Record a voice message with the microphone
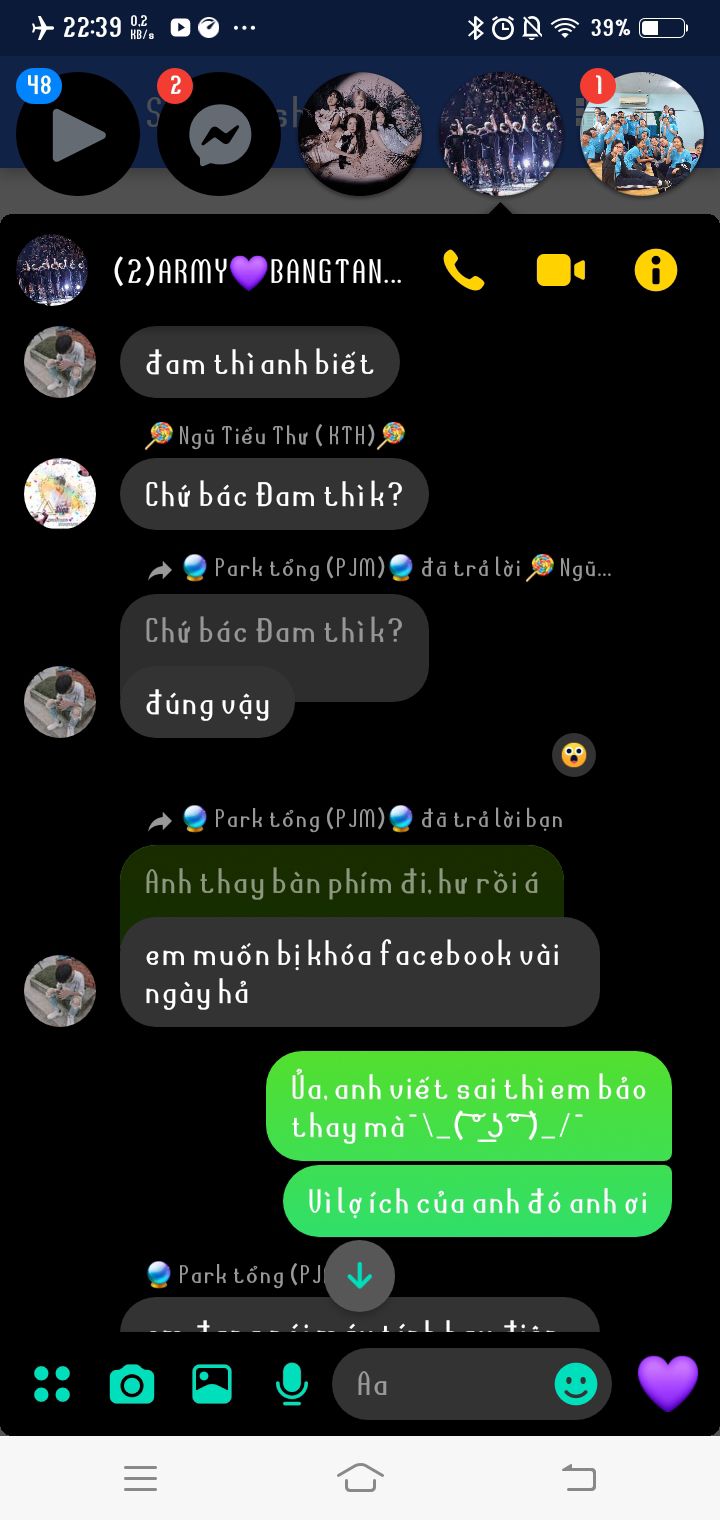 point(291,1384)
